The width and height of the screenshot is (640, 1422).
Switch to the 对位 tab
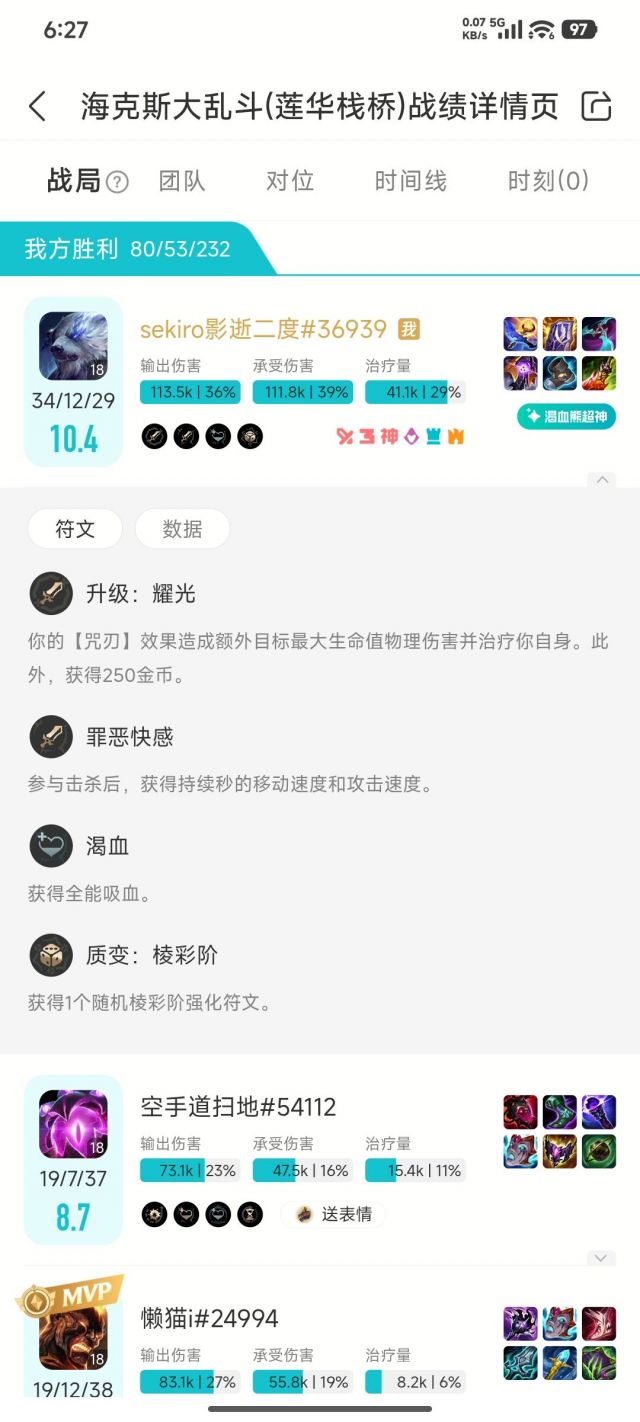290,181
